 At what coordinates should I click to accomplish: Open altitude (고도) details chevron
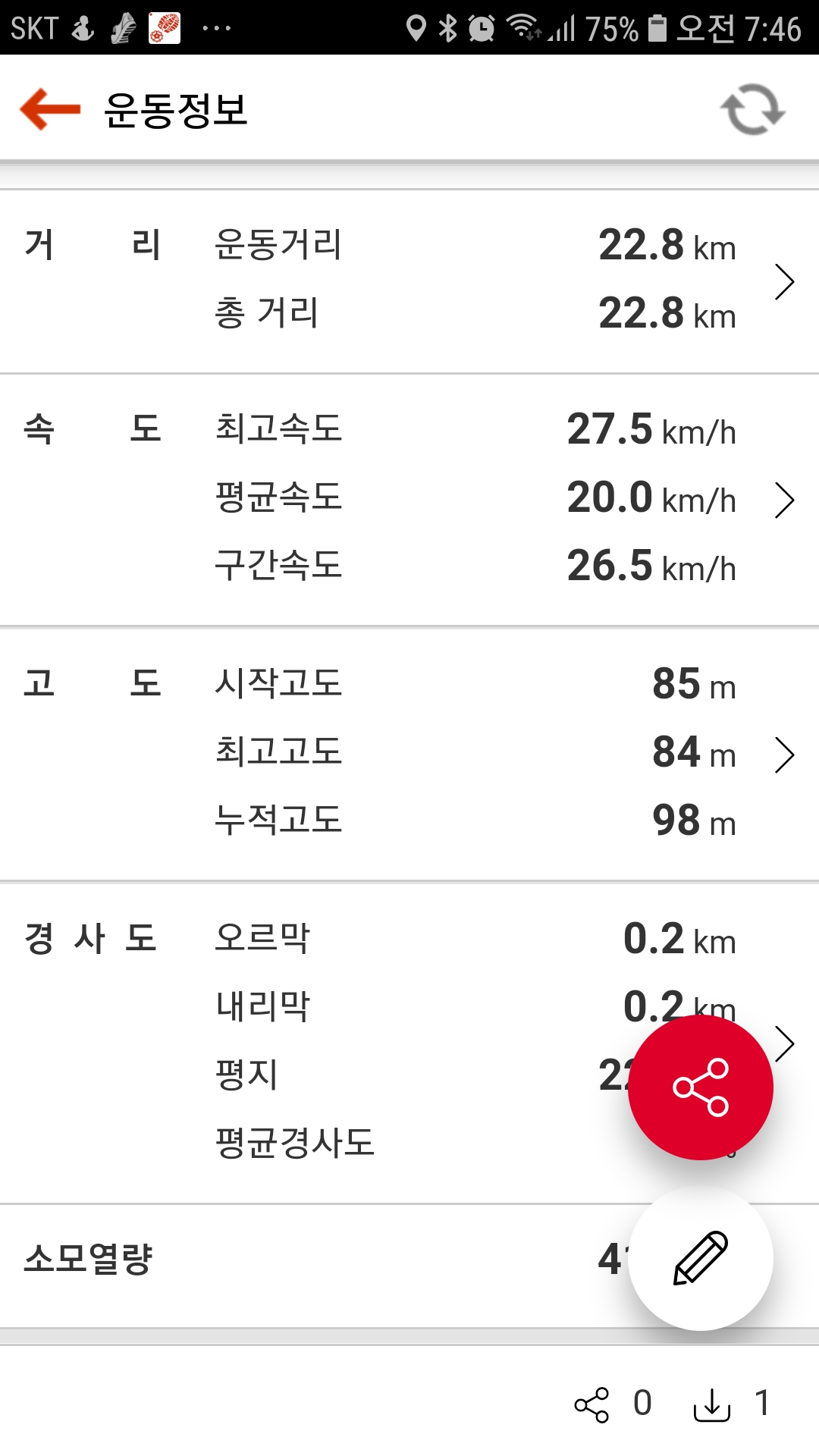pos(784,755)
